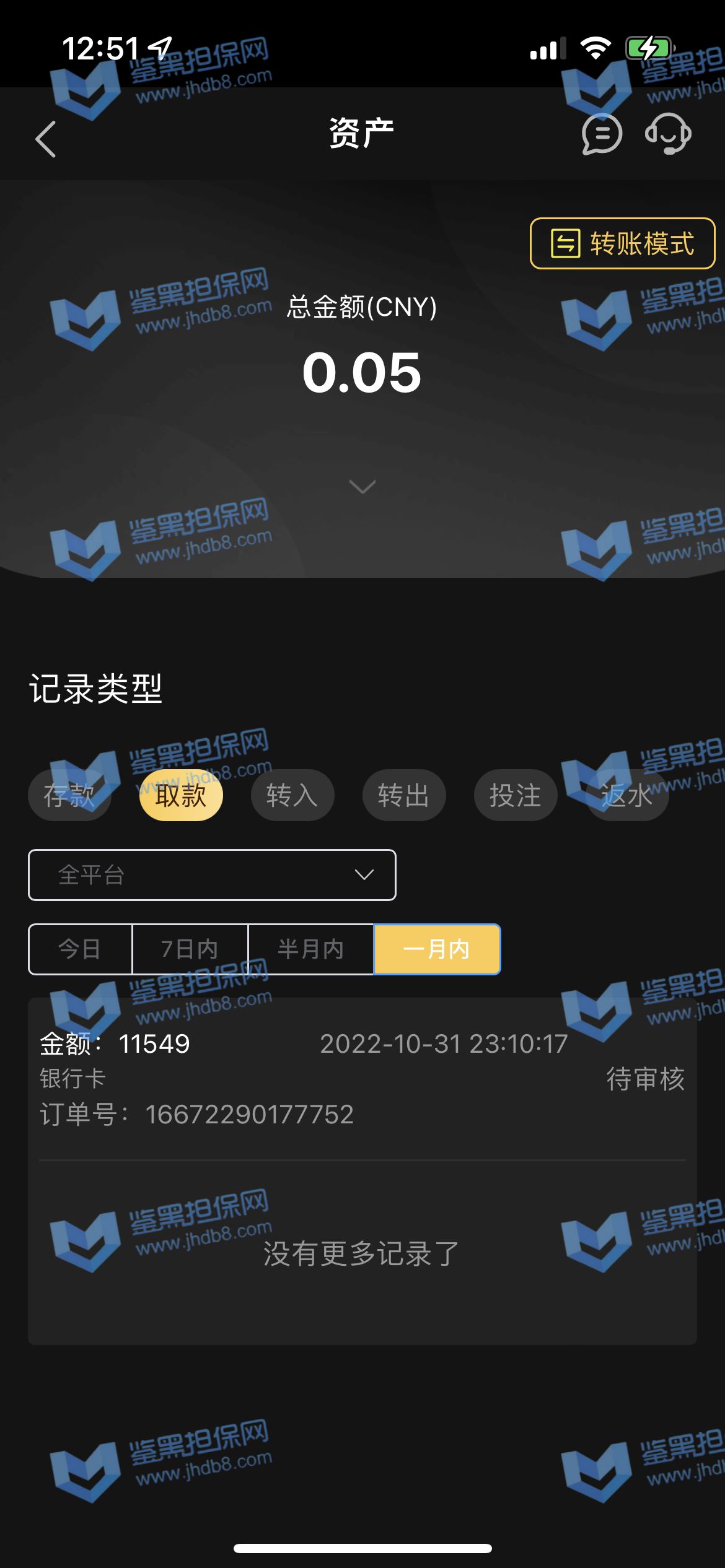
Task: Switch time range to 7日内
Action: click(x=190, y=949)
